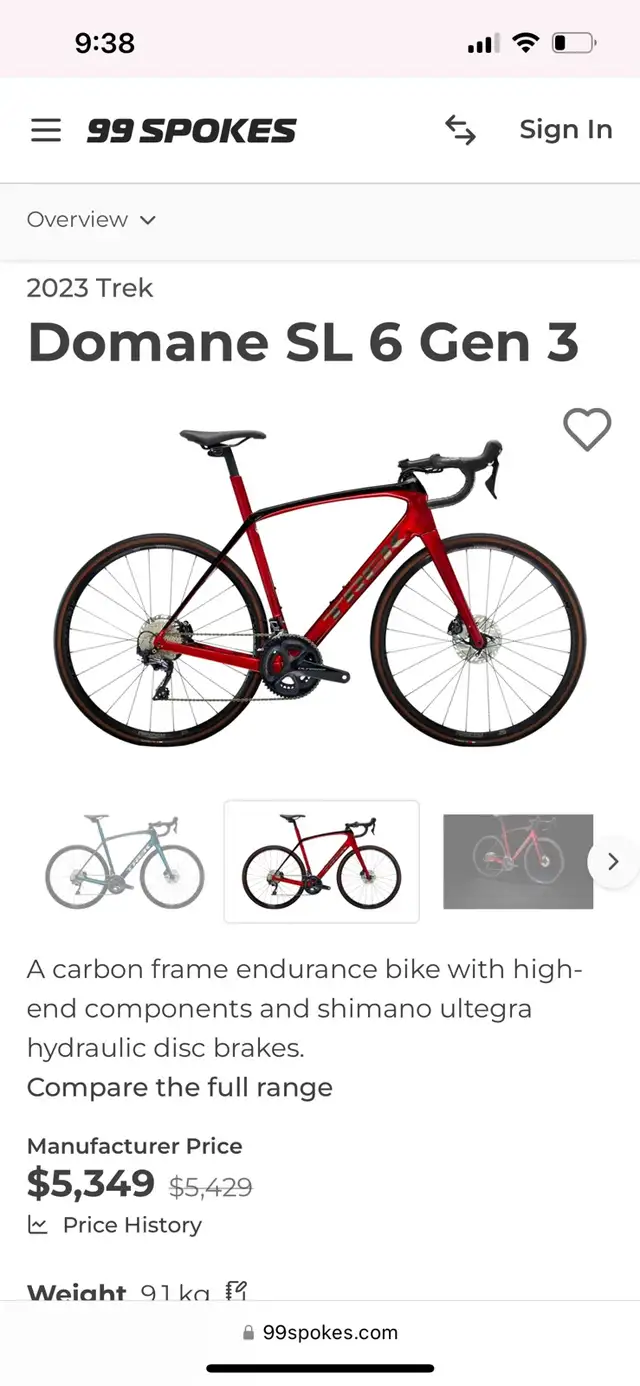
Task: Show the next thumbnails with the arrow
Action: click(x=613, y=861)
